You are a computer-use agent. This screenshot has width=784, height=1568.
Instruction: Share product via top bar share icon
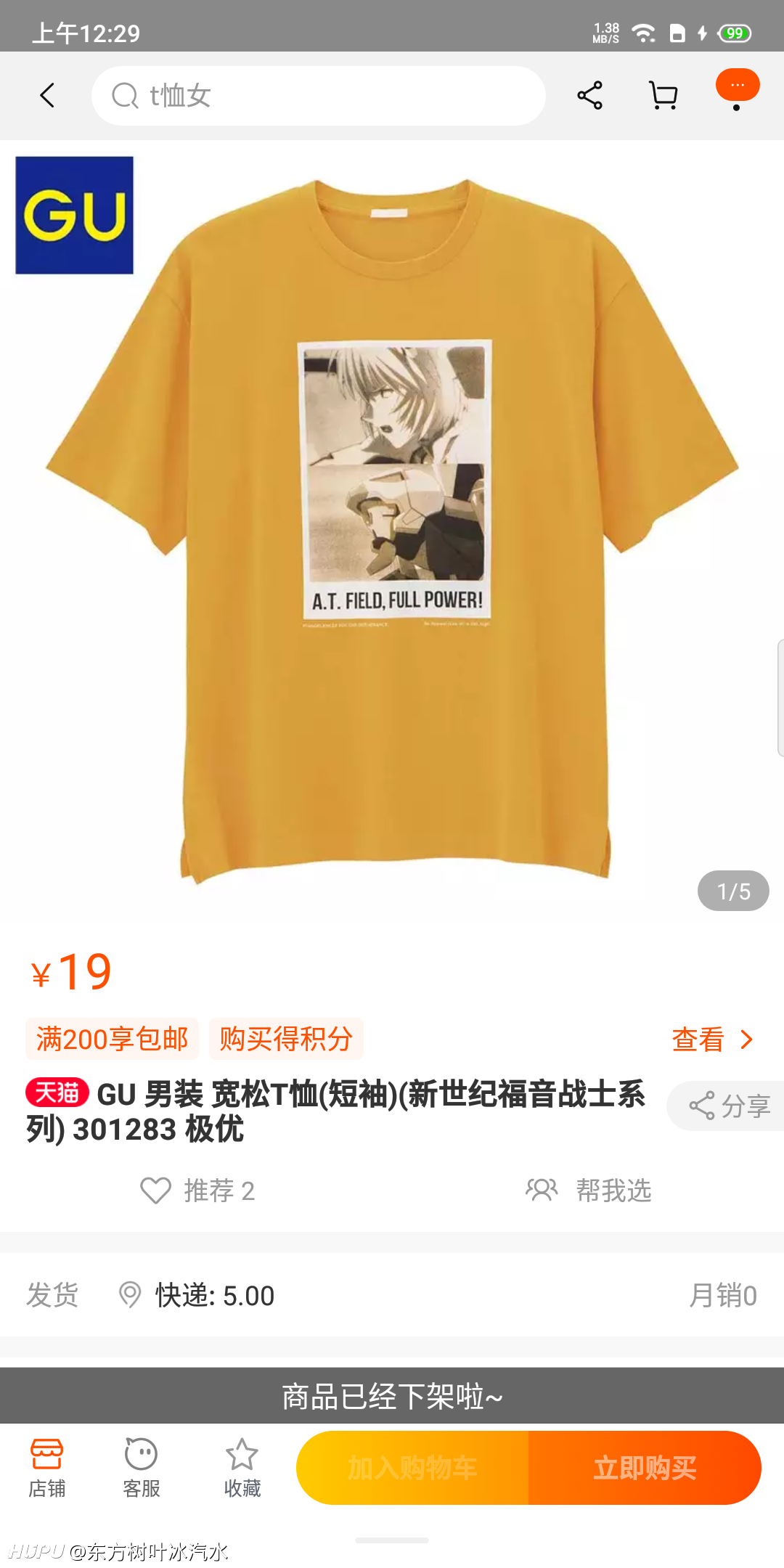(x=589, y=95)
